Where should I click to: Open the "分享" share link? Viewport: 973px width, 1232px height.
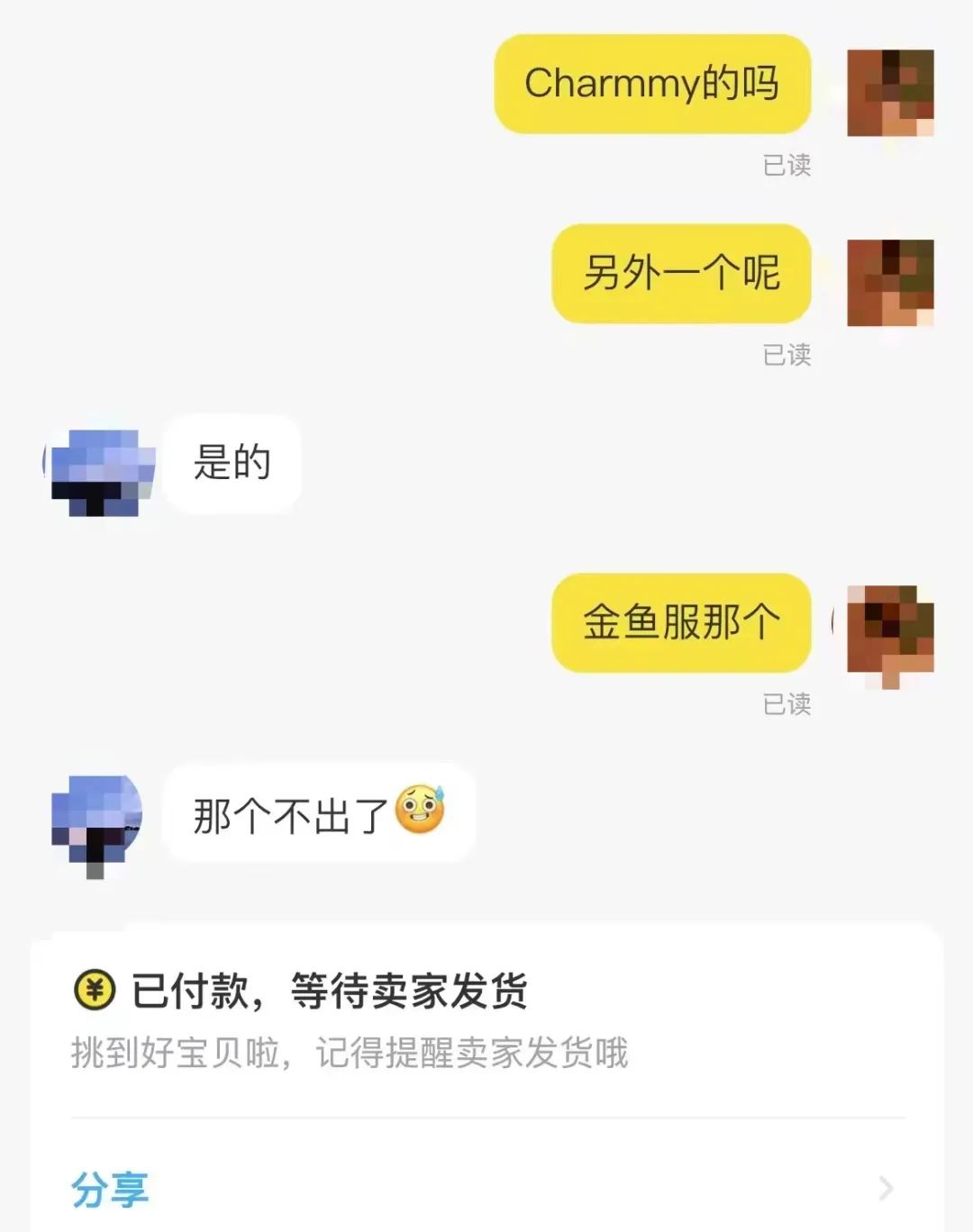pyautogui.click(x=110, y=1191)
